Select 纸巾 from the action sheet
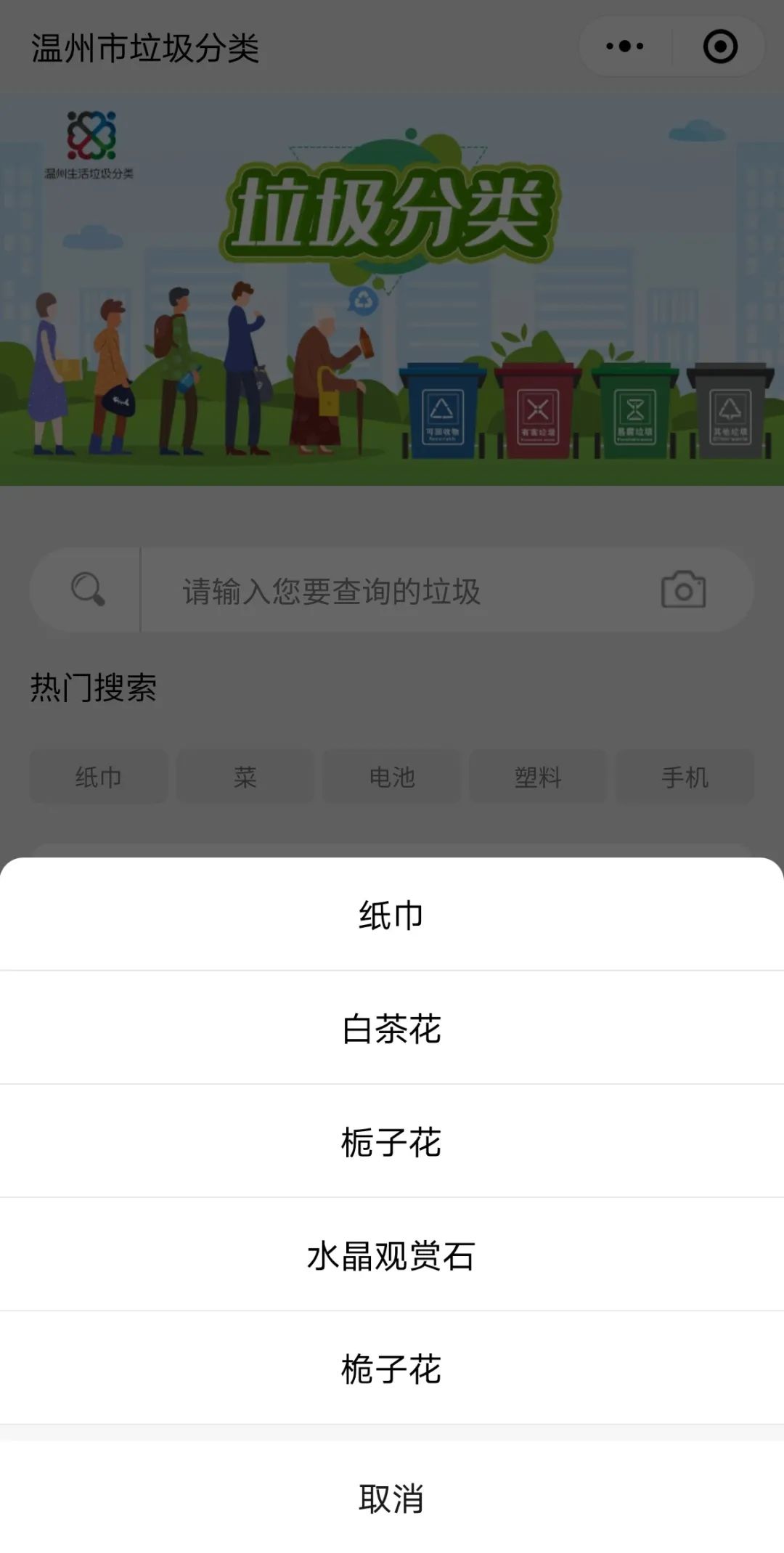784x1553 pixels. pyautogui.click(x=391, y=915)
